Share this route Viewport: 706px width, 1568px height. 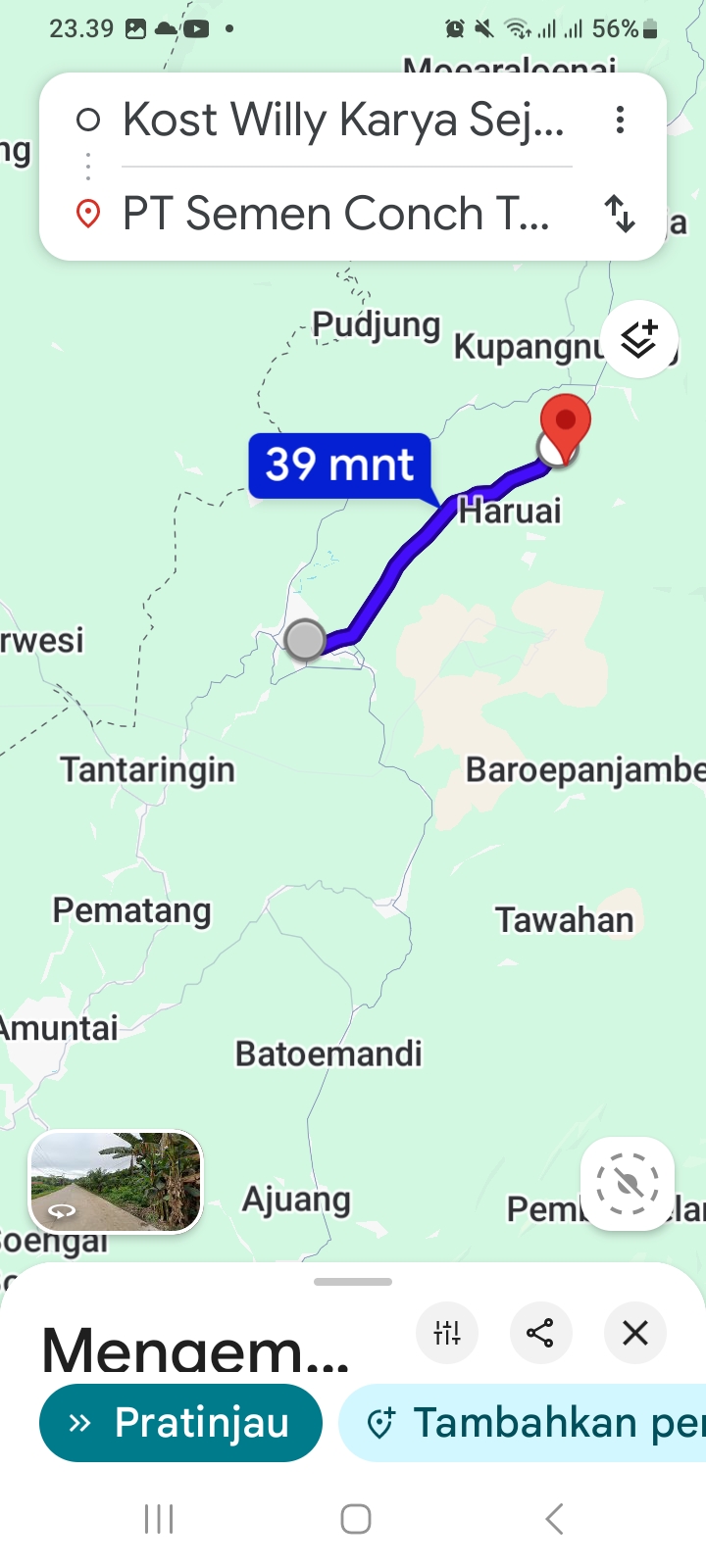pyautogui.click(x=540, y=1333)
